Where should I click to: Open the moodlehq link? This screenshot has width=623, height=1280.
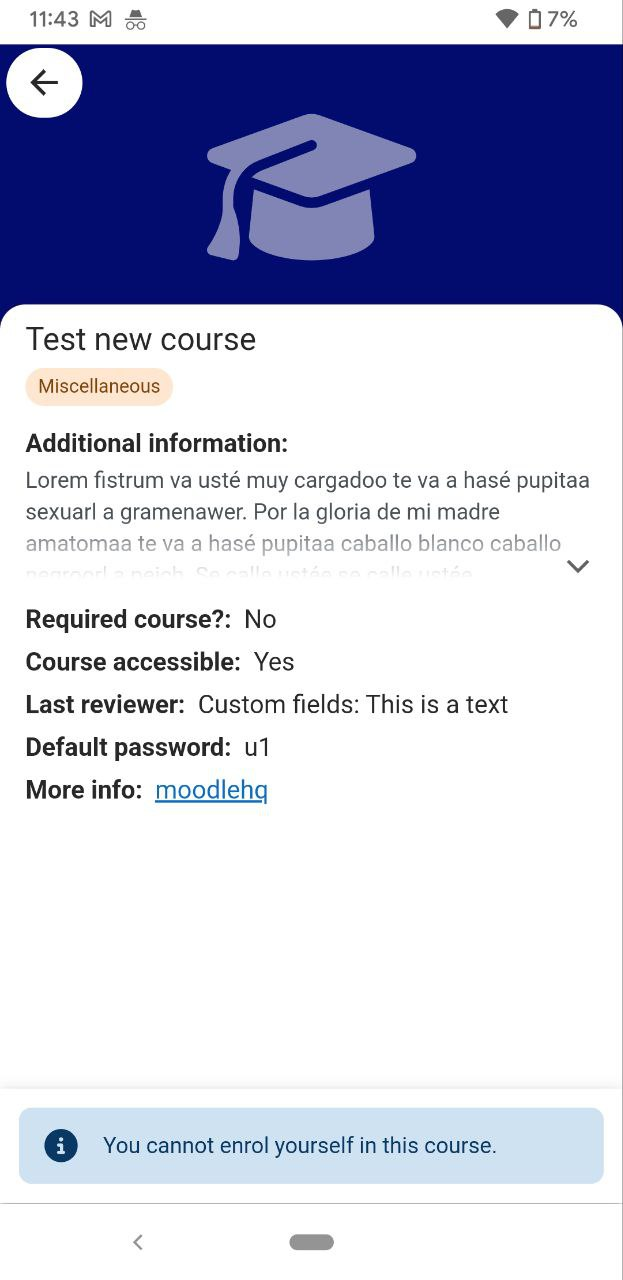pyautogui.click(x=211, y=790)
